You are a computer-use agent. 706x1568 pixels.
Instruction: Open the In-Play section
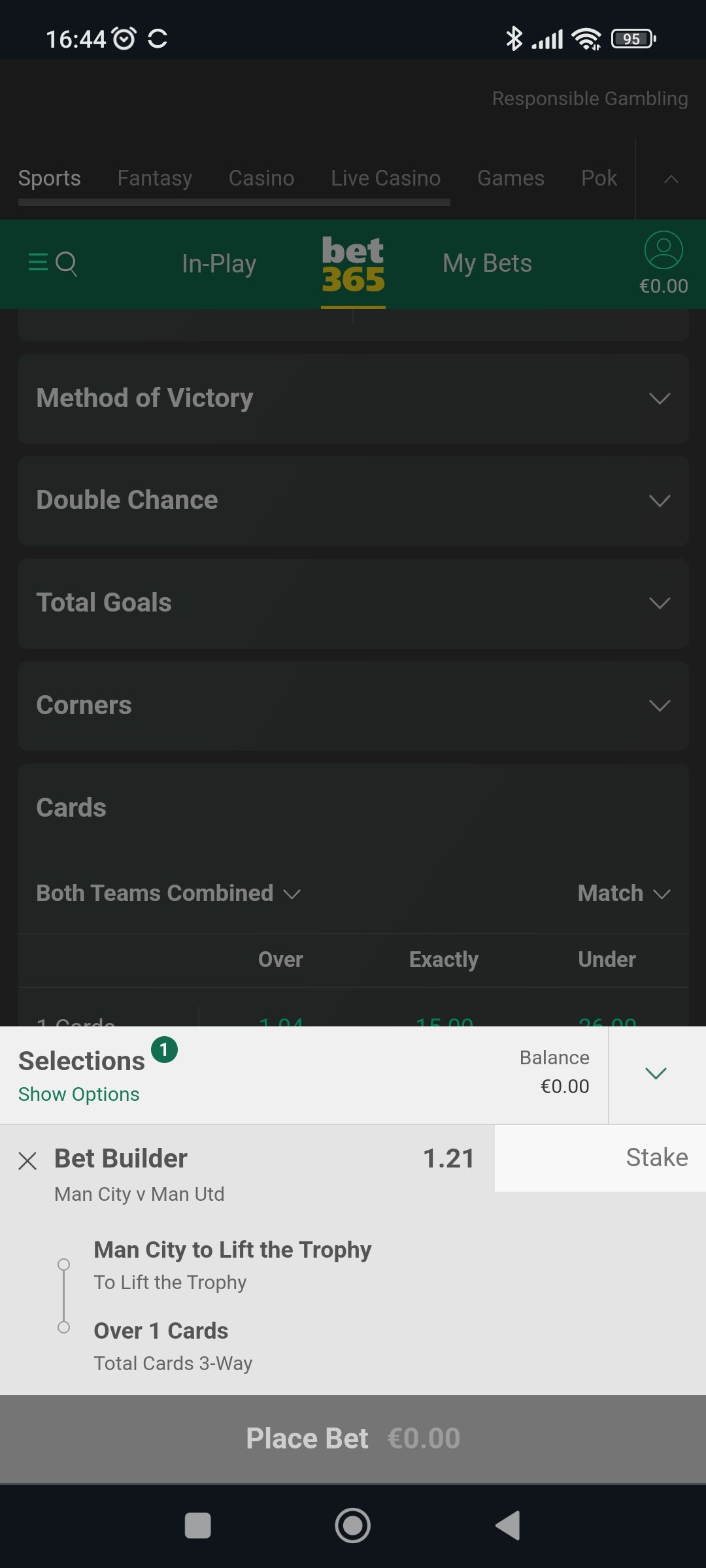coord(219,264)
